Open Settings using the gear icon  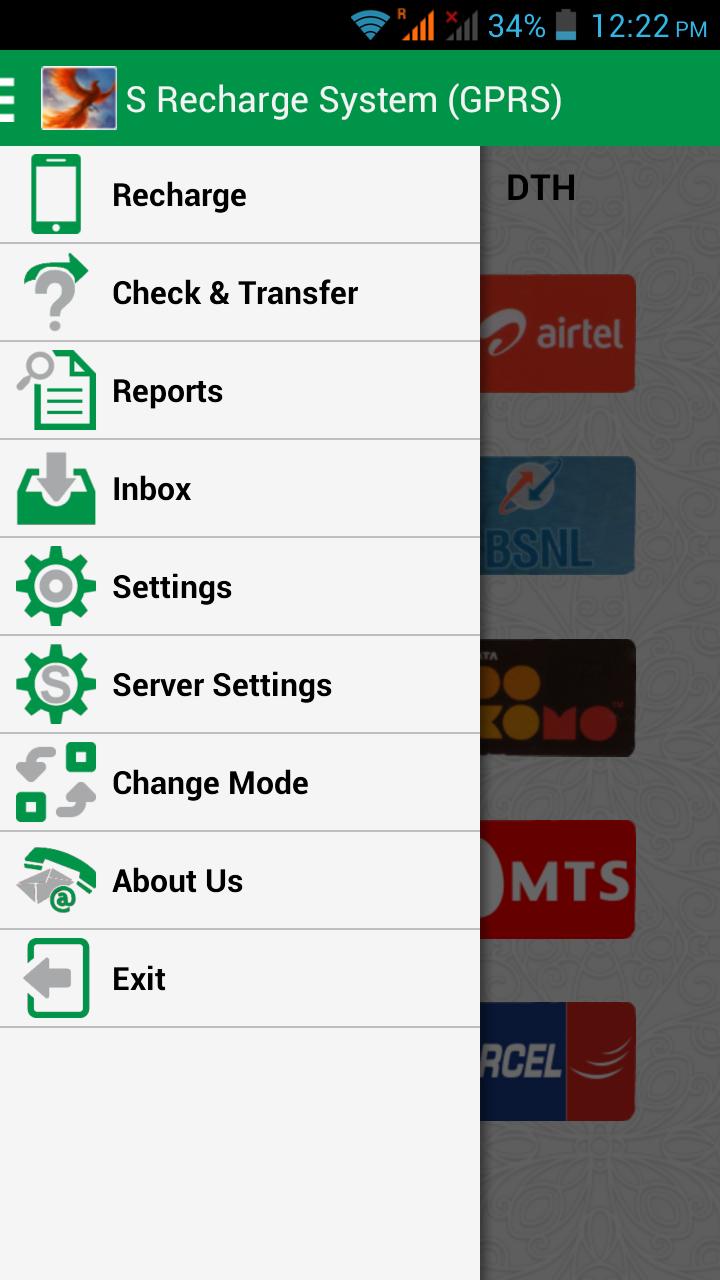click(x=55, y=586)
